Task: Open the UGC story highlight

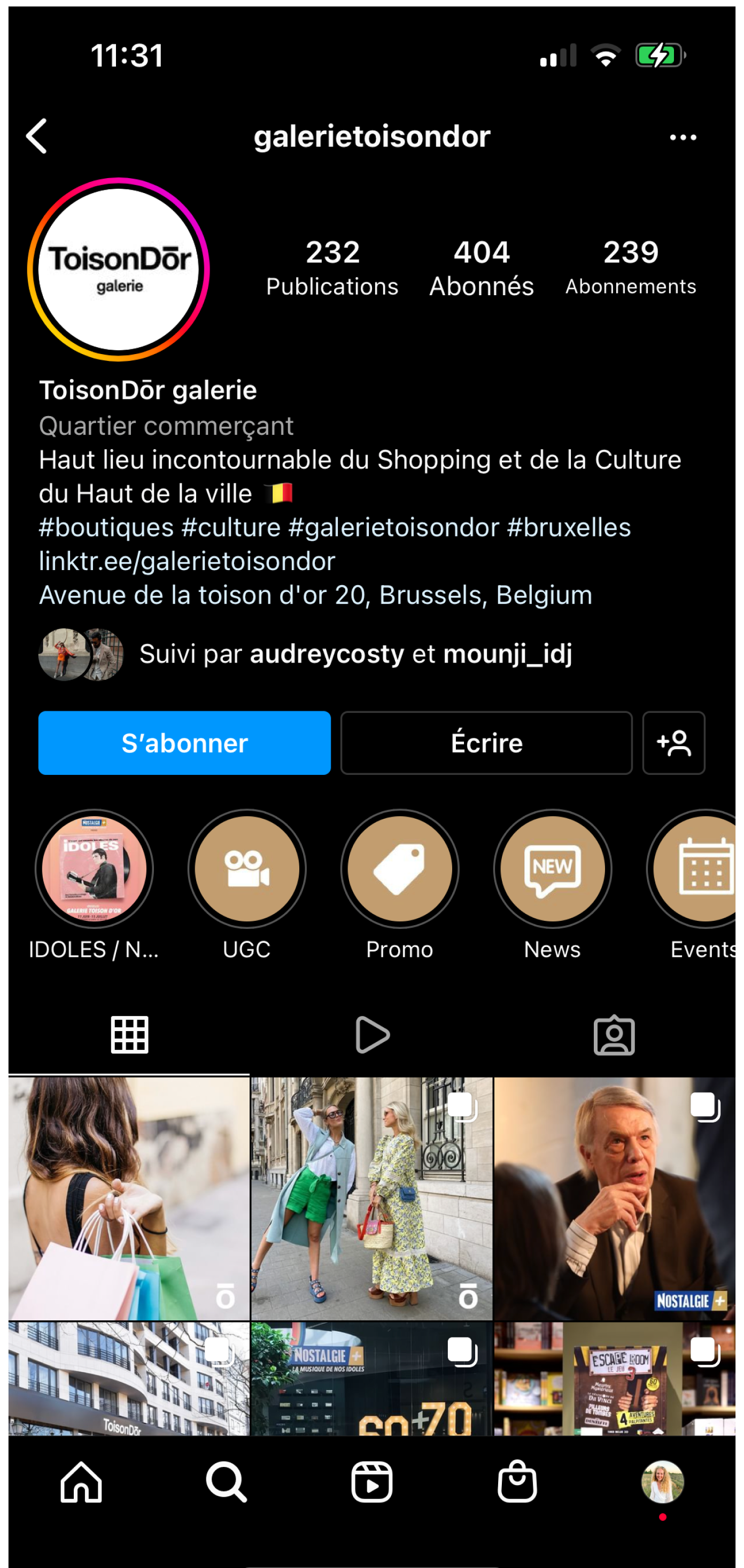Action: click(247, 868)
